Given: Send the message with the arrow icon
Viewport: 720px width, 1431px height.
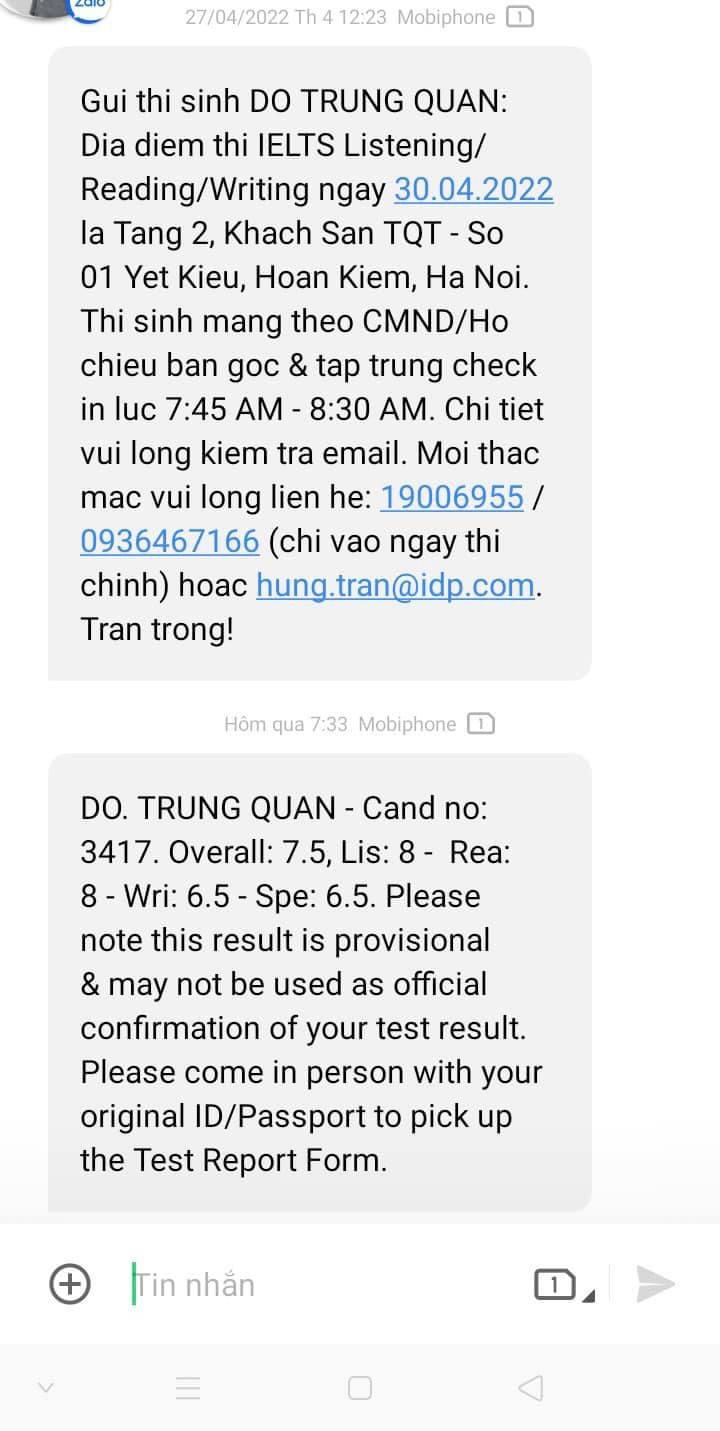Looking at the screenshot, I should pyautogui.click(x=656, y=1284).
